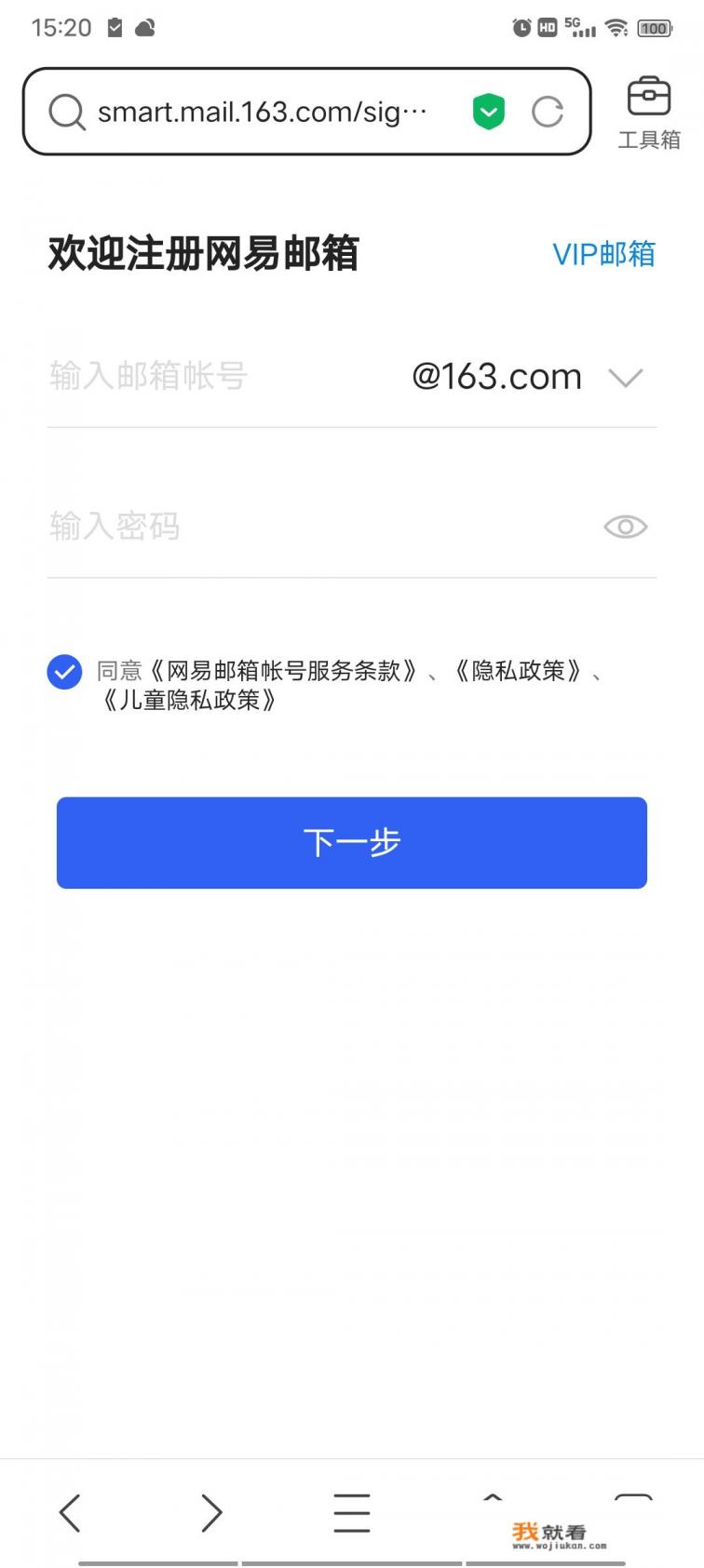Open the 工具箱 toolbox
Screen dimensions: 704x1568
[x=649, y=113]
